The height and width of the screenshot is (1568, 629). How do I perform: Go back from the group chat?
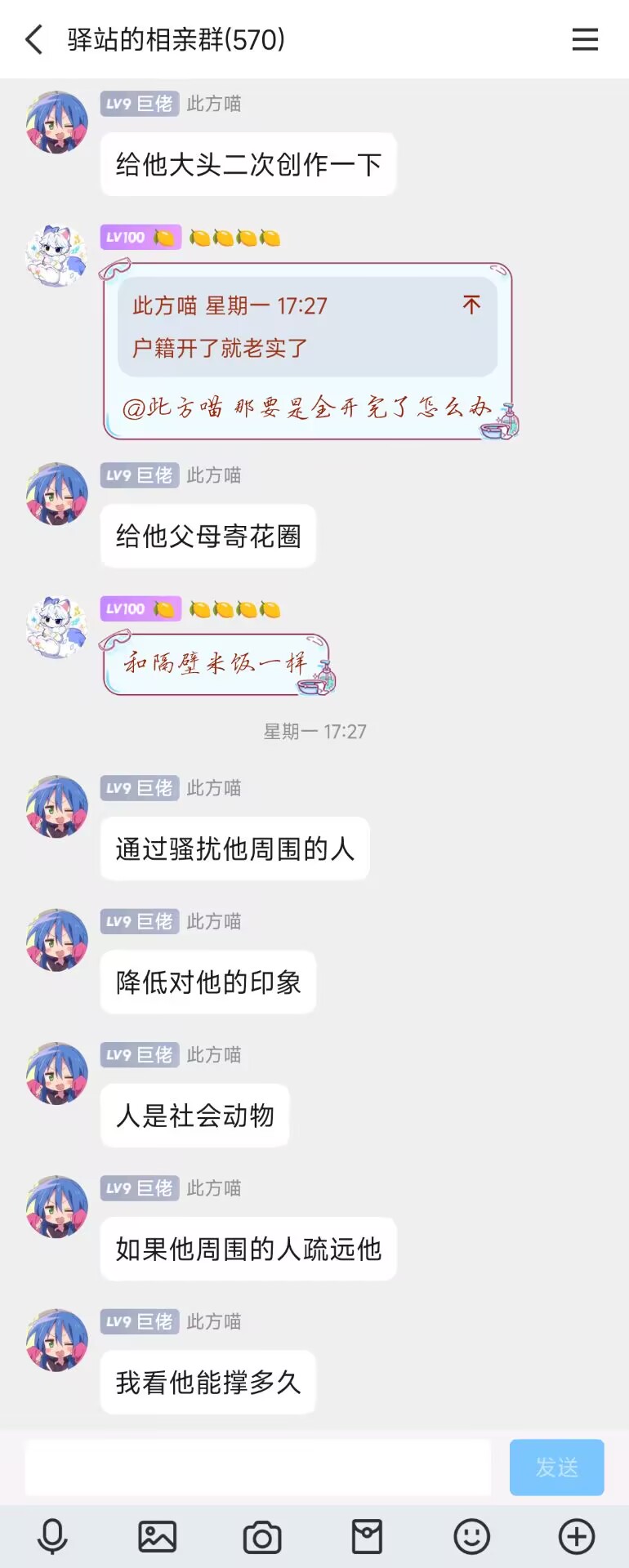[33, 39]
